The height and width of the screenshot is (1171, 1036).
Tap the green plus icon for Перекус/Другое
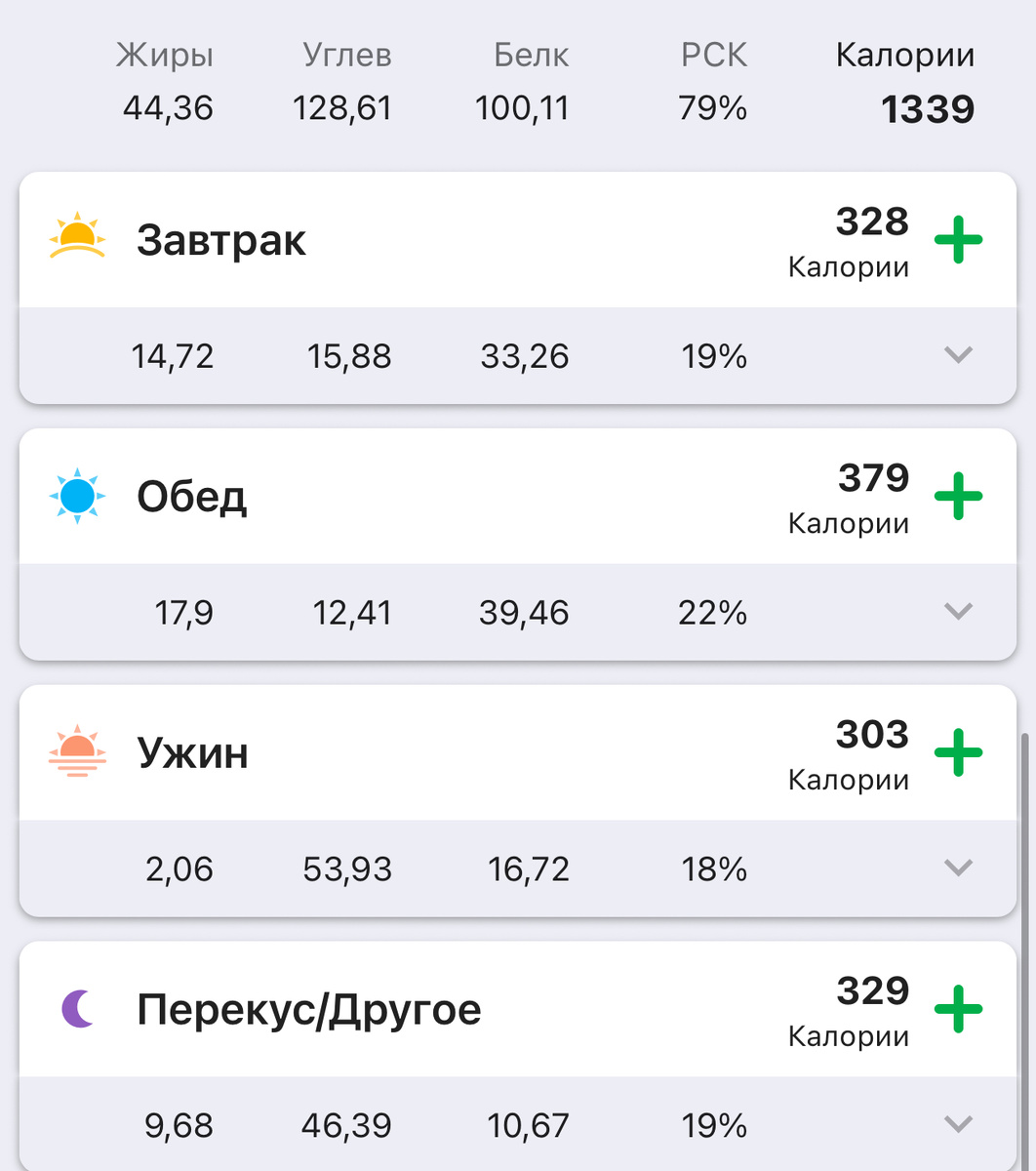click(958, 1010)
